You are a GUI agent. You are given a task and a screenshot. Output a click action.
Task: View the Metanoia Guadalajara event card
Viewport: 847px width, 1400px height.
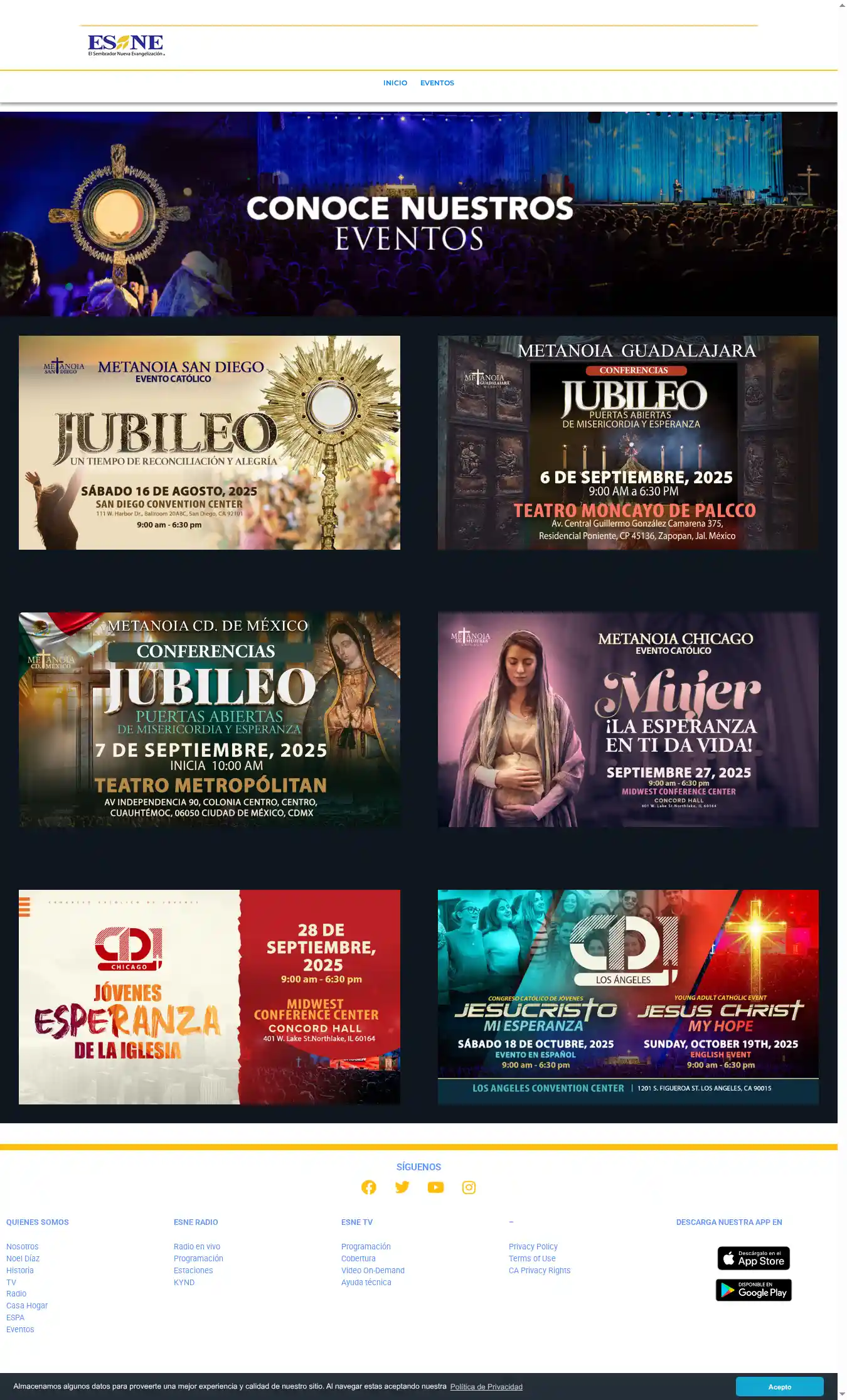(627, 442)
